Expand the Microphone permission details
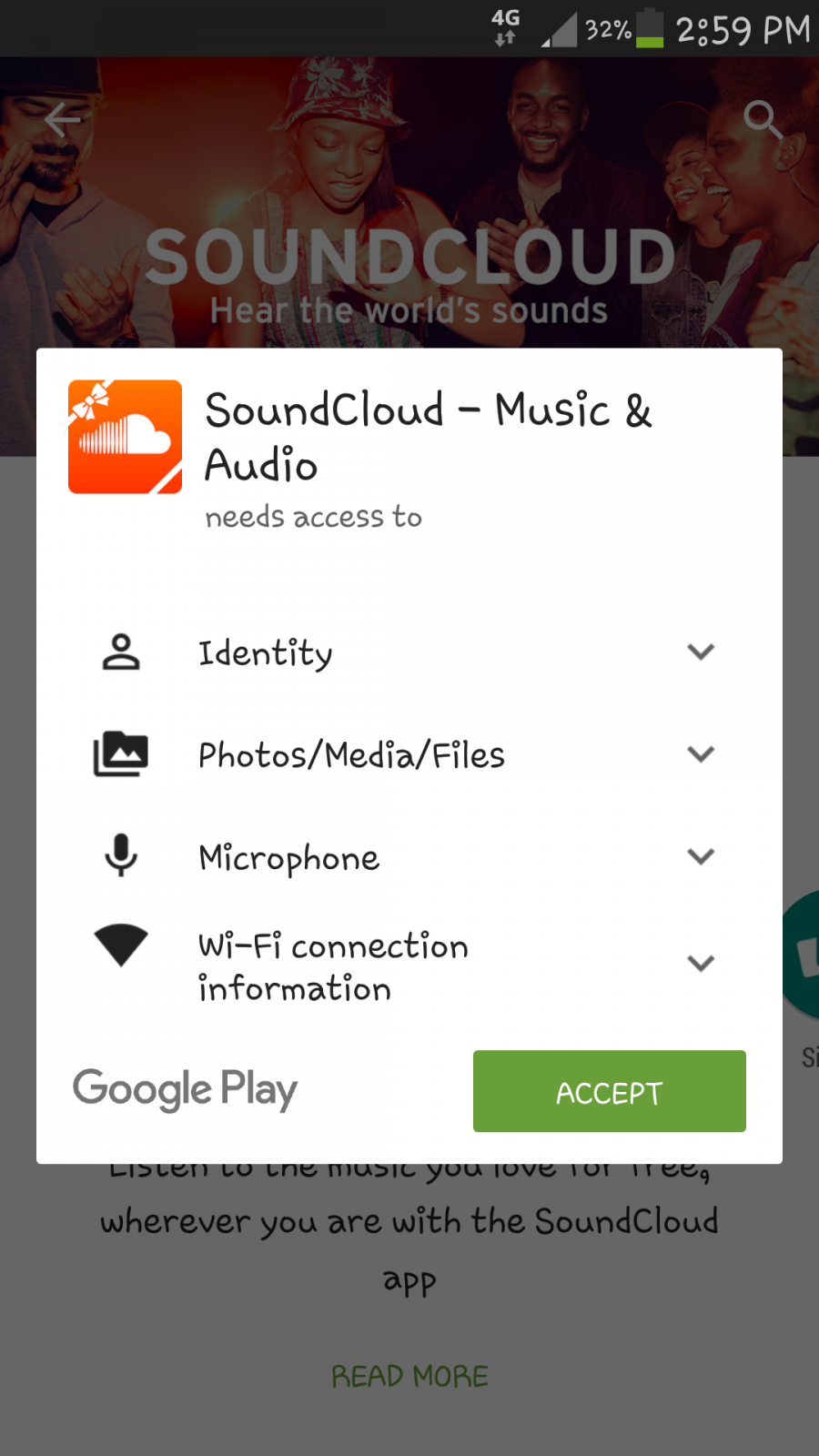 (701, 856)
